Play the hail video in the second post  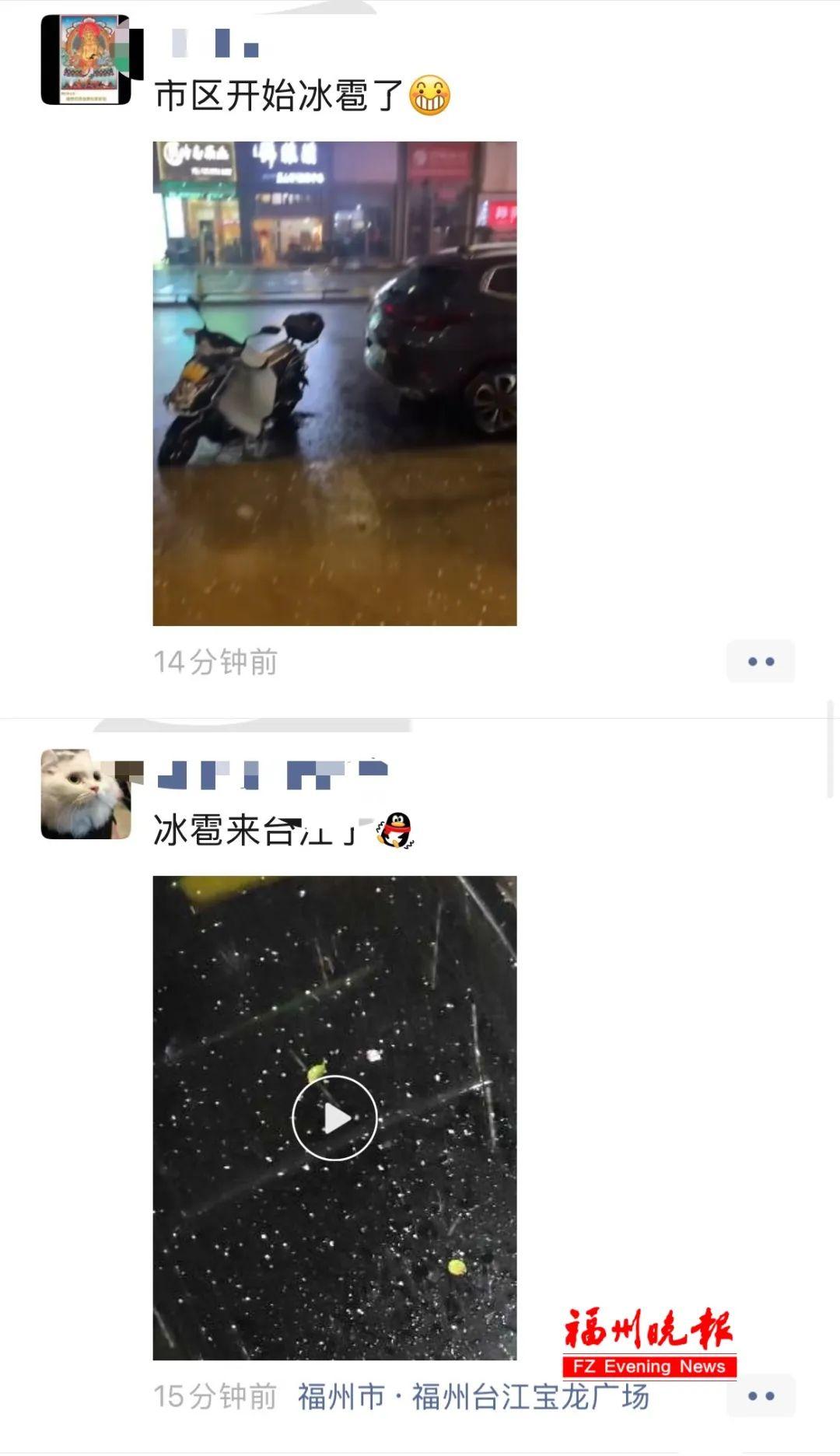click(x=334, y=1118)
